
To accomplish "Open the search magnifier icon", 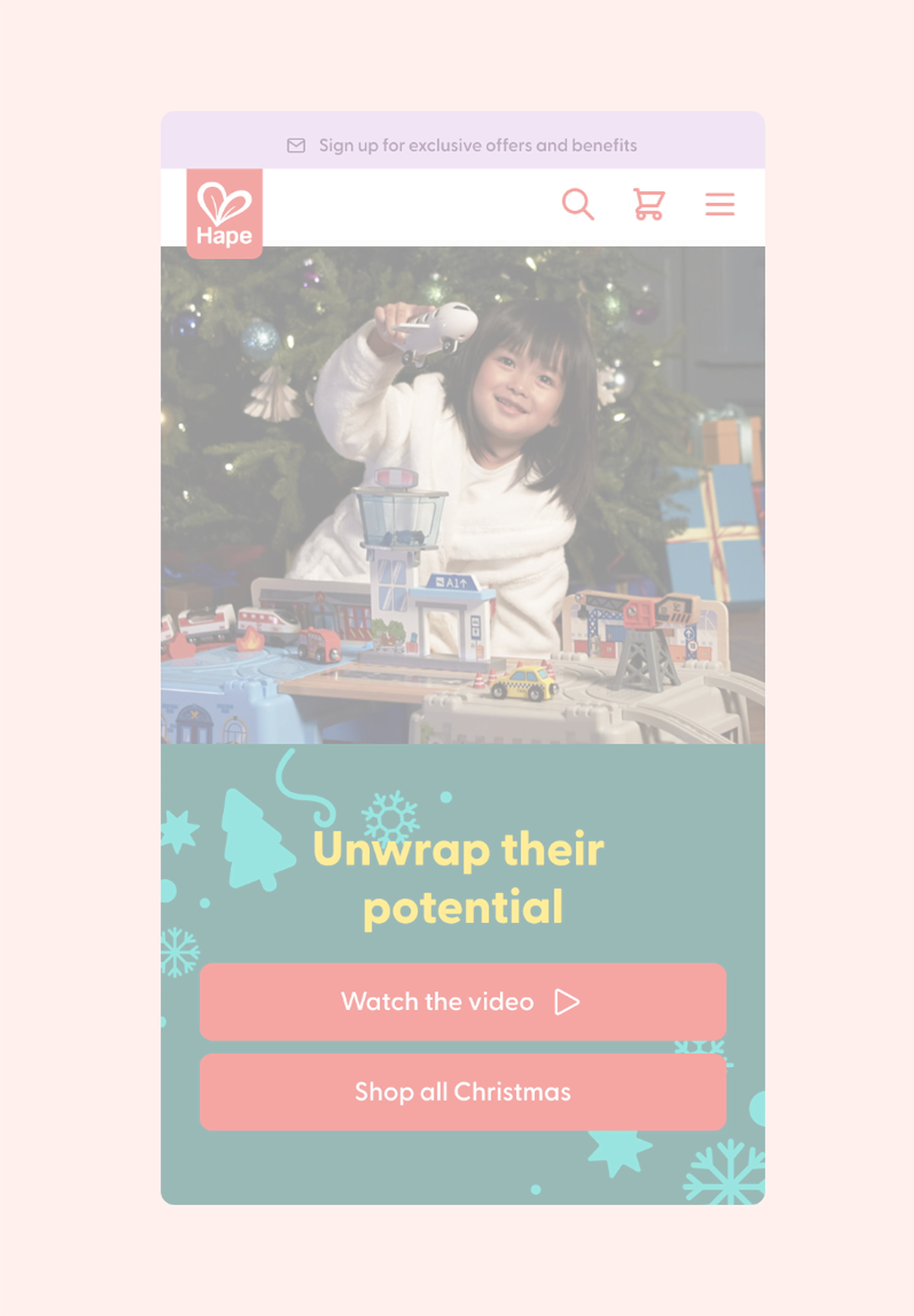I will tap(578, 204).
